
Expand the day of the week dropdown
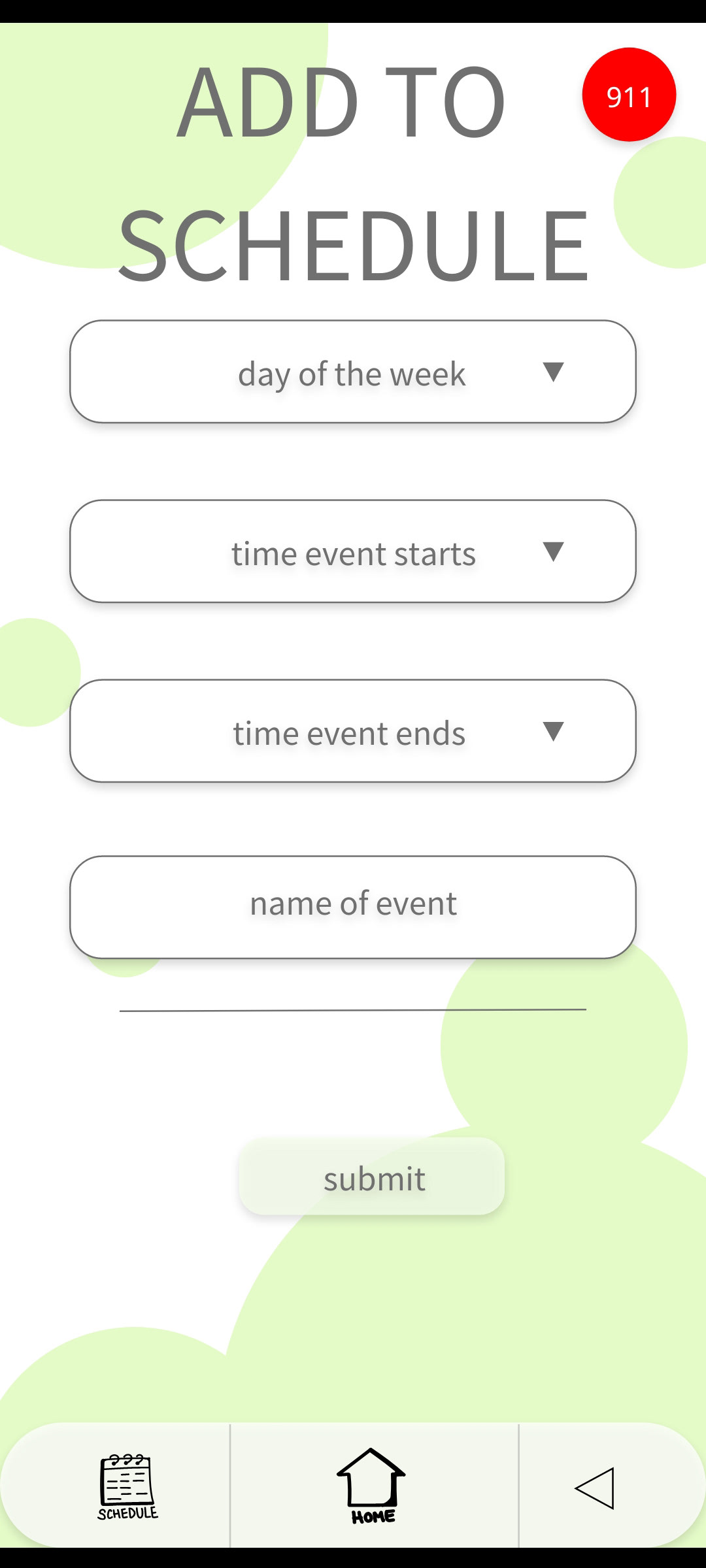(353, 372)
